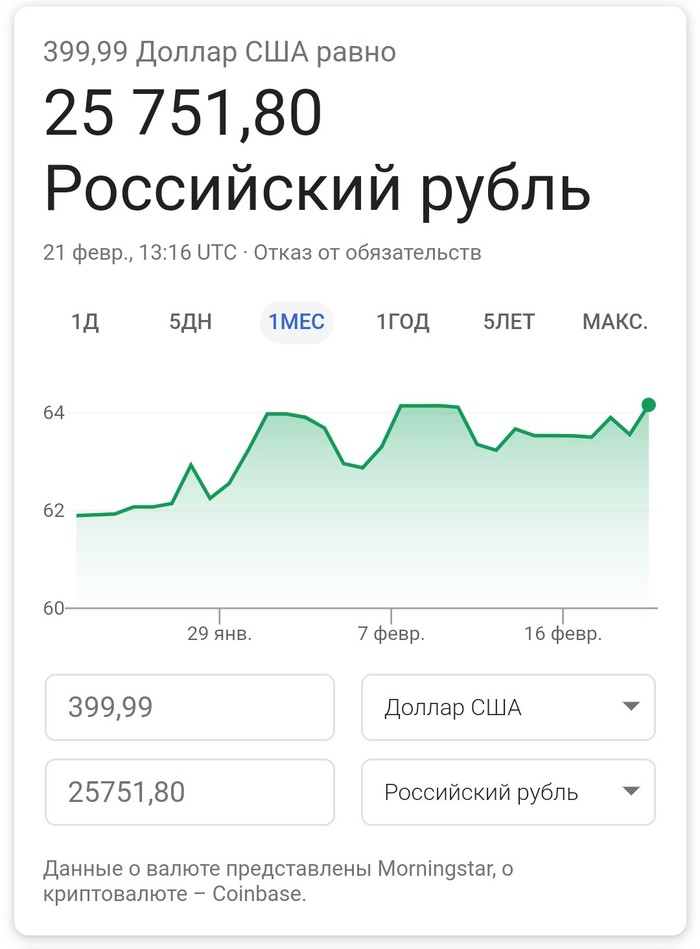Switch chart to the 1Д range

85,322
